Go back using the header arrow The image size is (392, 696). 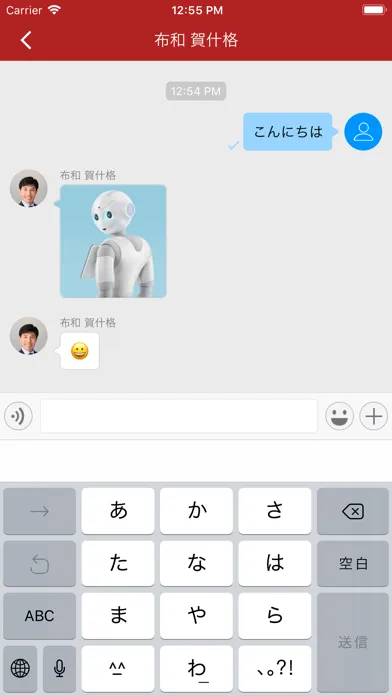point(26,40)
